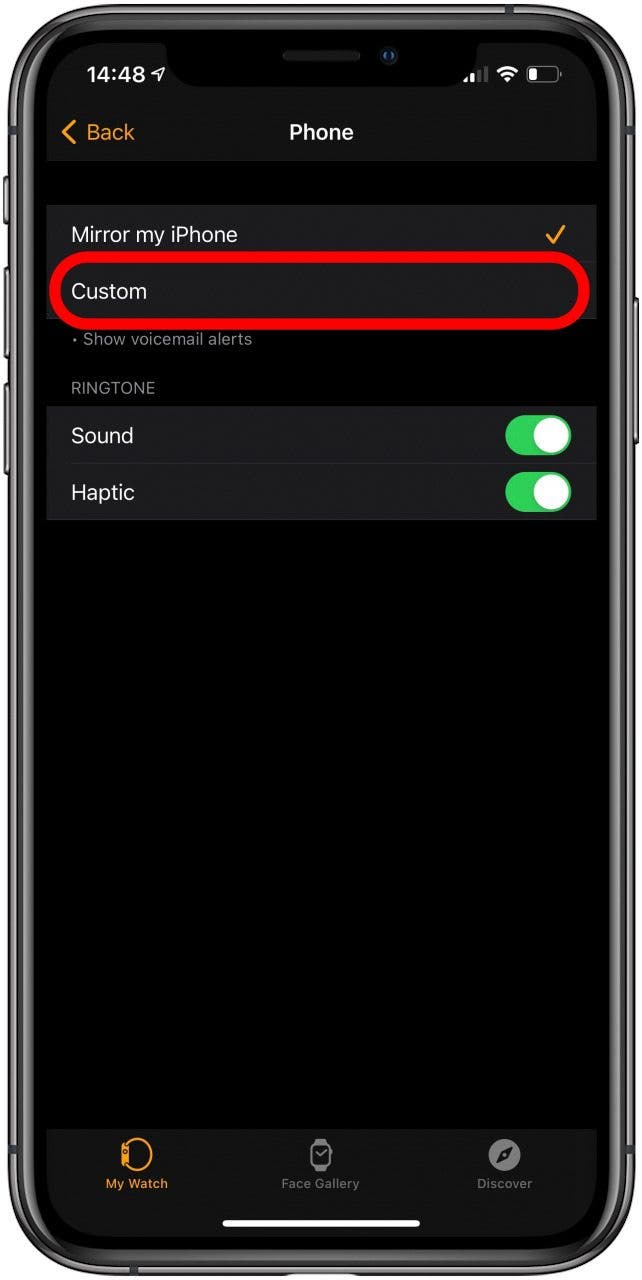Turn off the Sound ringtone switch
Image resolution: width=642 pixels, height=1280 pixels.
tap(538, 436)
